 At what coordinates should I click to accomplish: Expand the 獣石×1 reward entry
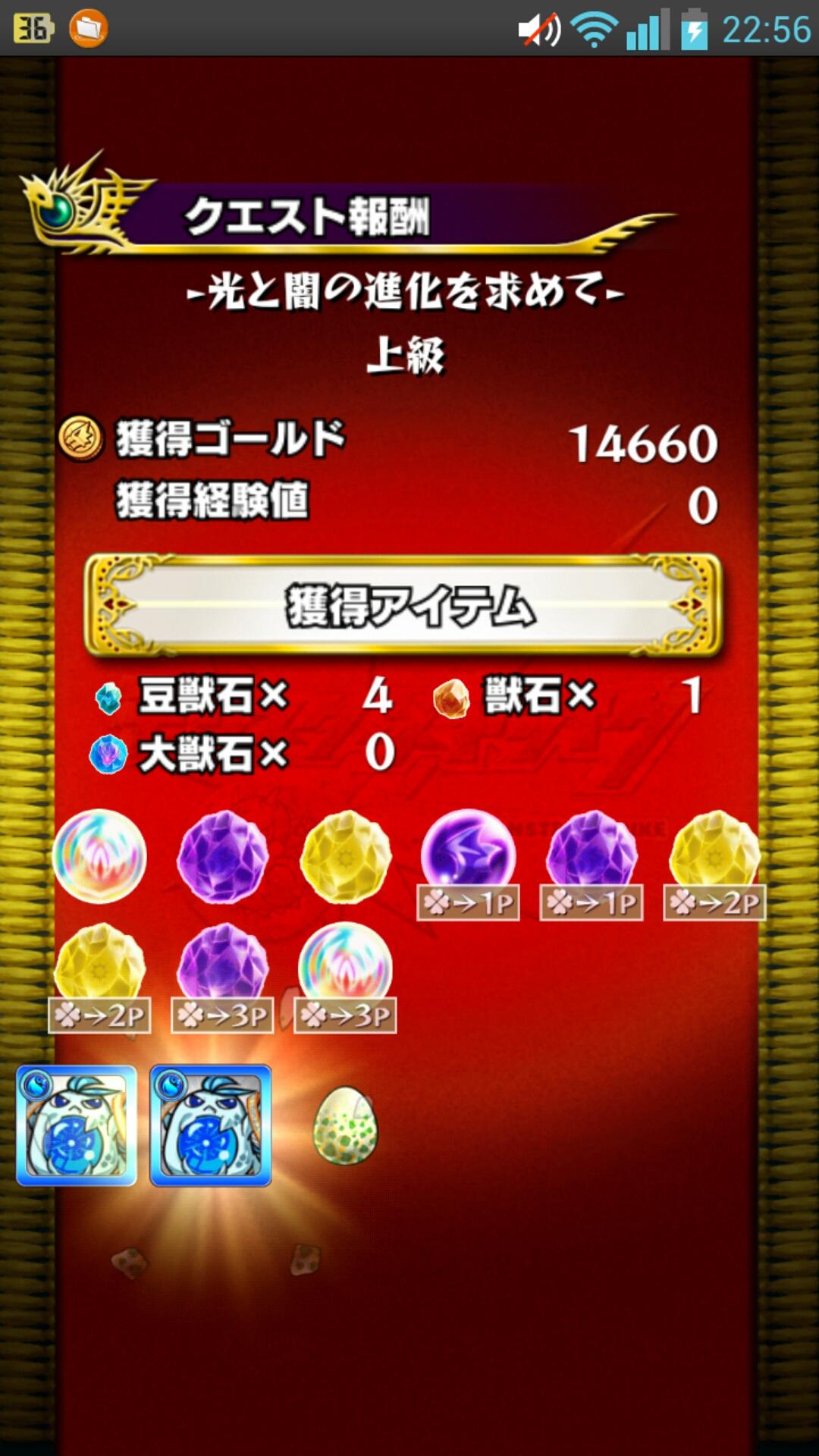(x=531, y=698)
